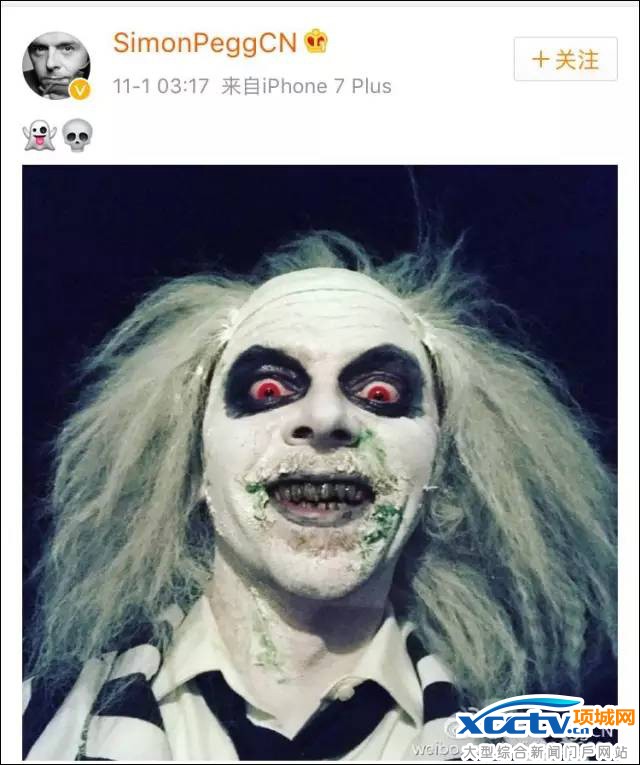This screenshot has width=640, height=765.
Task: Tap the +关注 follow button
Action: tap(565, 60)
